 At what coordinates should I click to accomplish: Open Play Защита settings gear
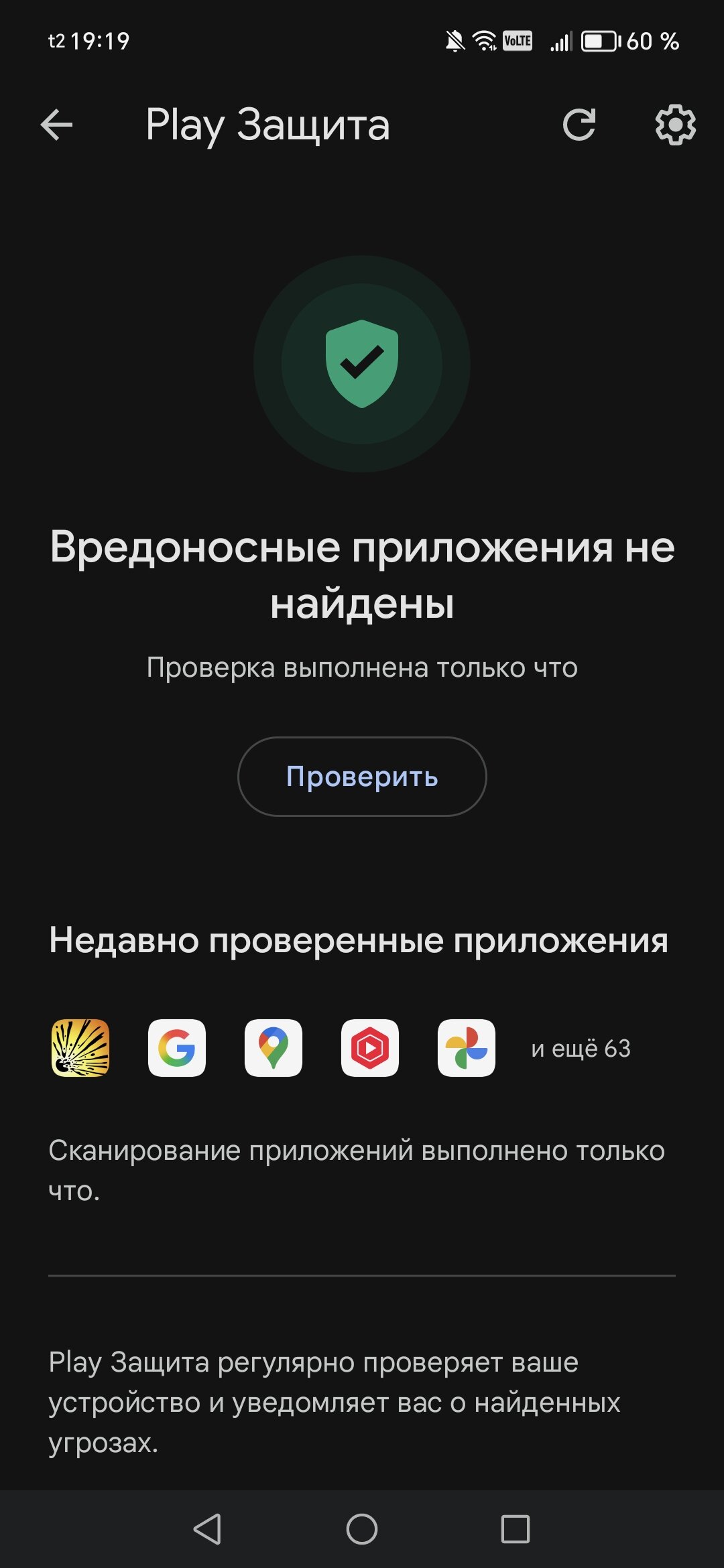pyautogui.click(x=675, y=125)
